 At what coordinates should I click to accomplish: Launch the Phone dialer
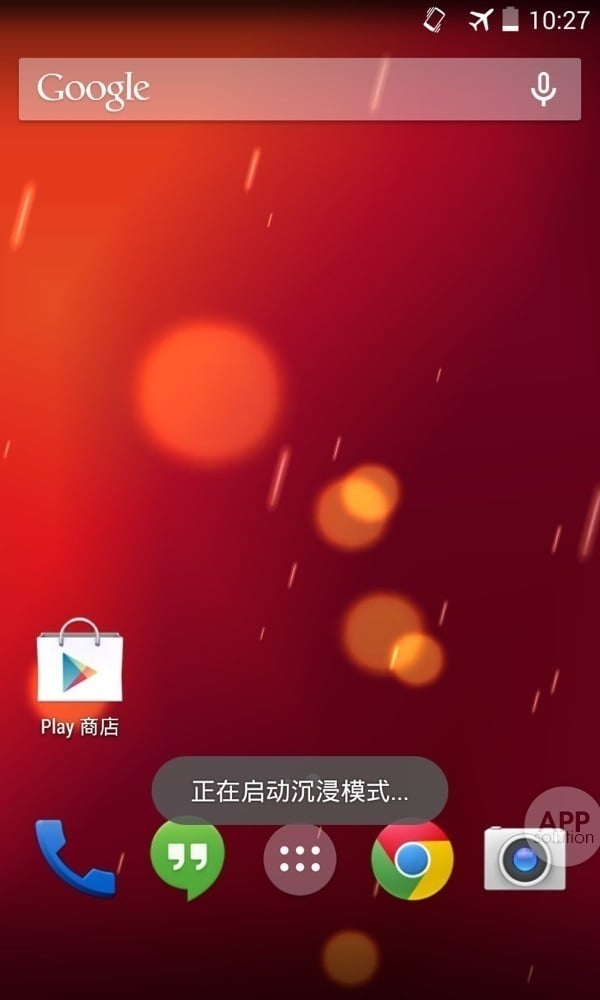75,858
